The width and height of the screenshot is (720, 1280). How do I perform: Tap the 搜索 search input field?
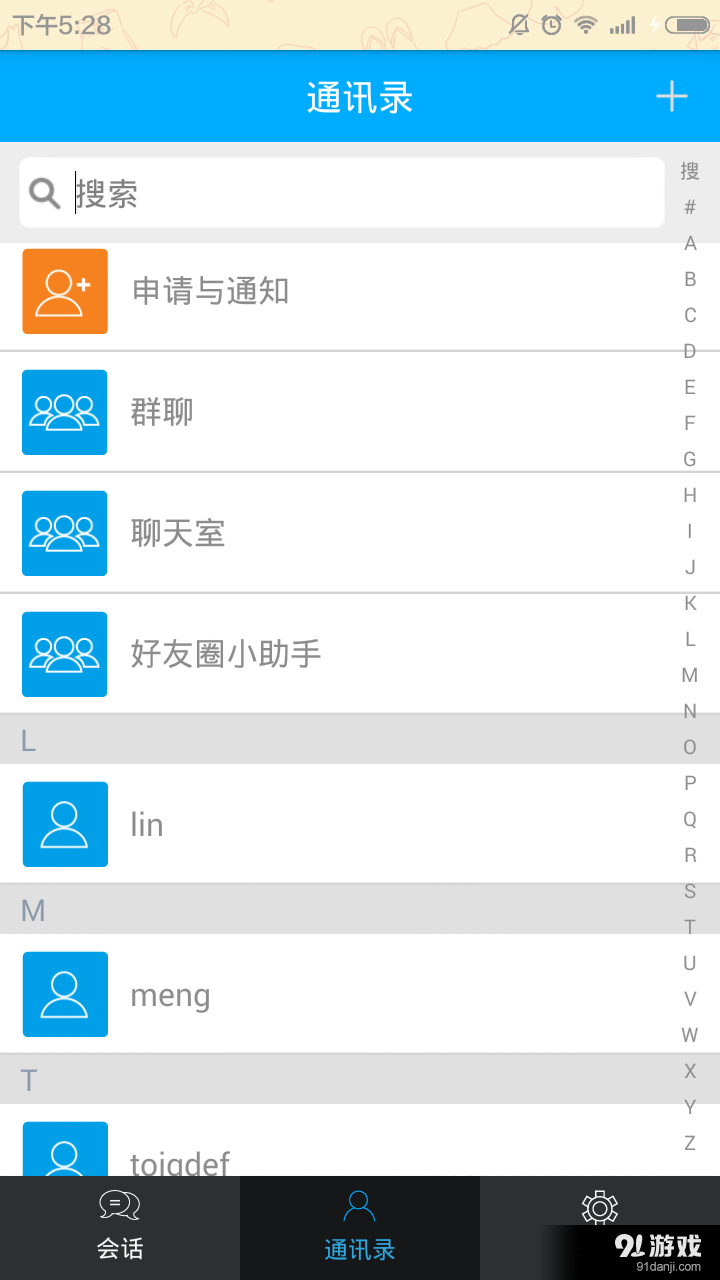(340, 191)
